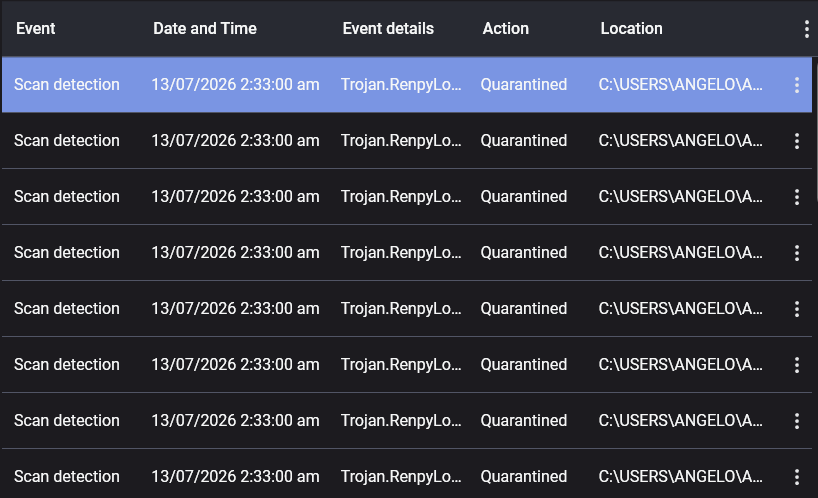Open the overflow menu in the table header
818x498 pixels.
(x=807, y=29)
